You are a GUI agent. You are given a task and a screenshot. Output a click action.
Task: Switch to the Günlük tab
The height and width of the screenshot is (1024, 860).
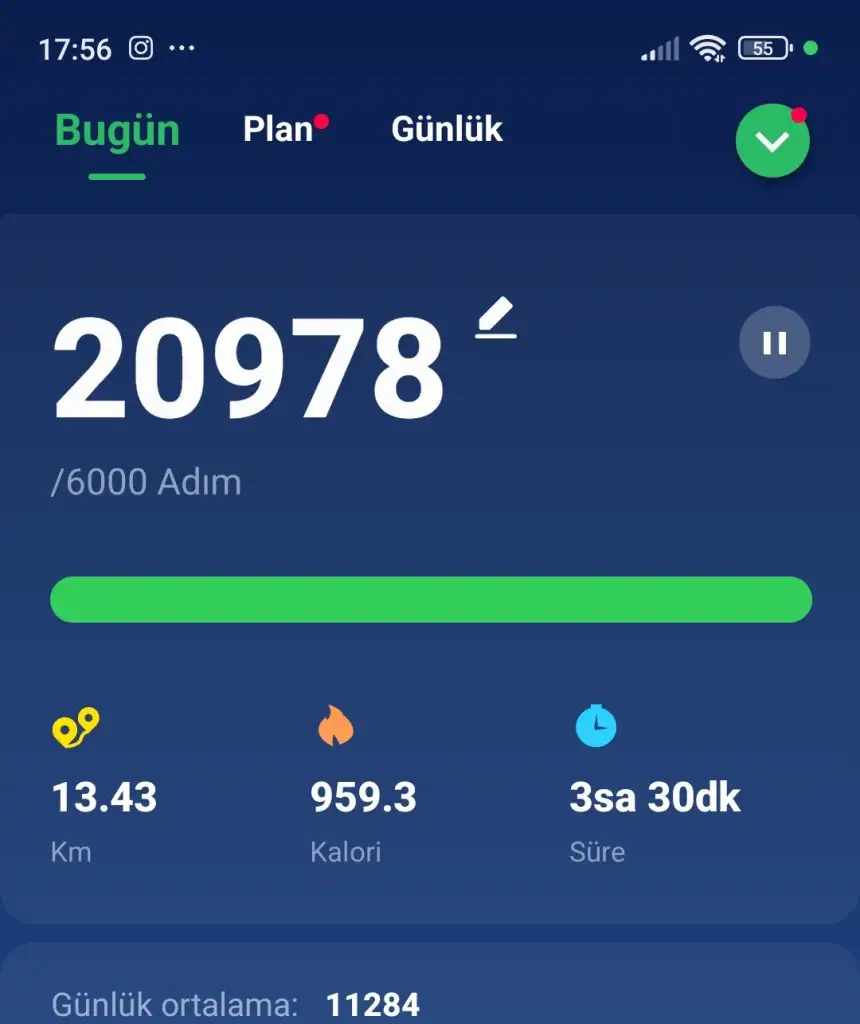pos(446,129)
